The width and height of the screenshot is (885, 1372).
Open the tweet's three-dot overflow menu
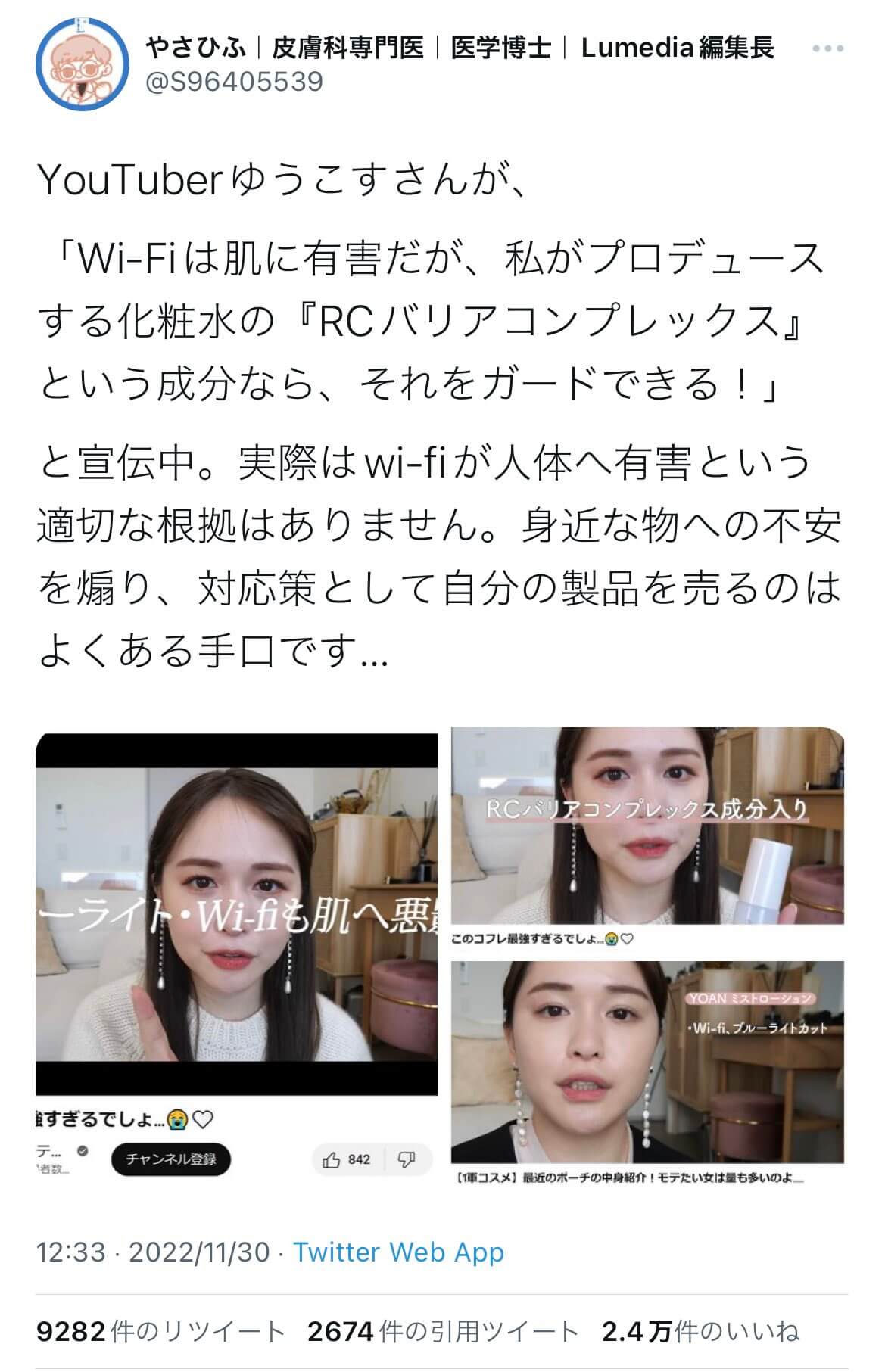[827, 49]
